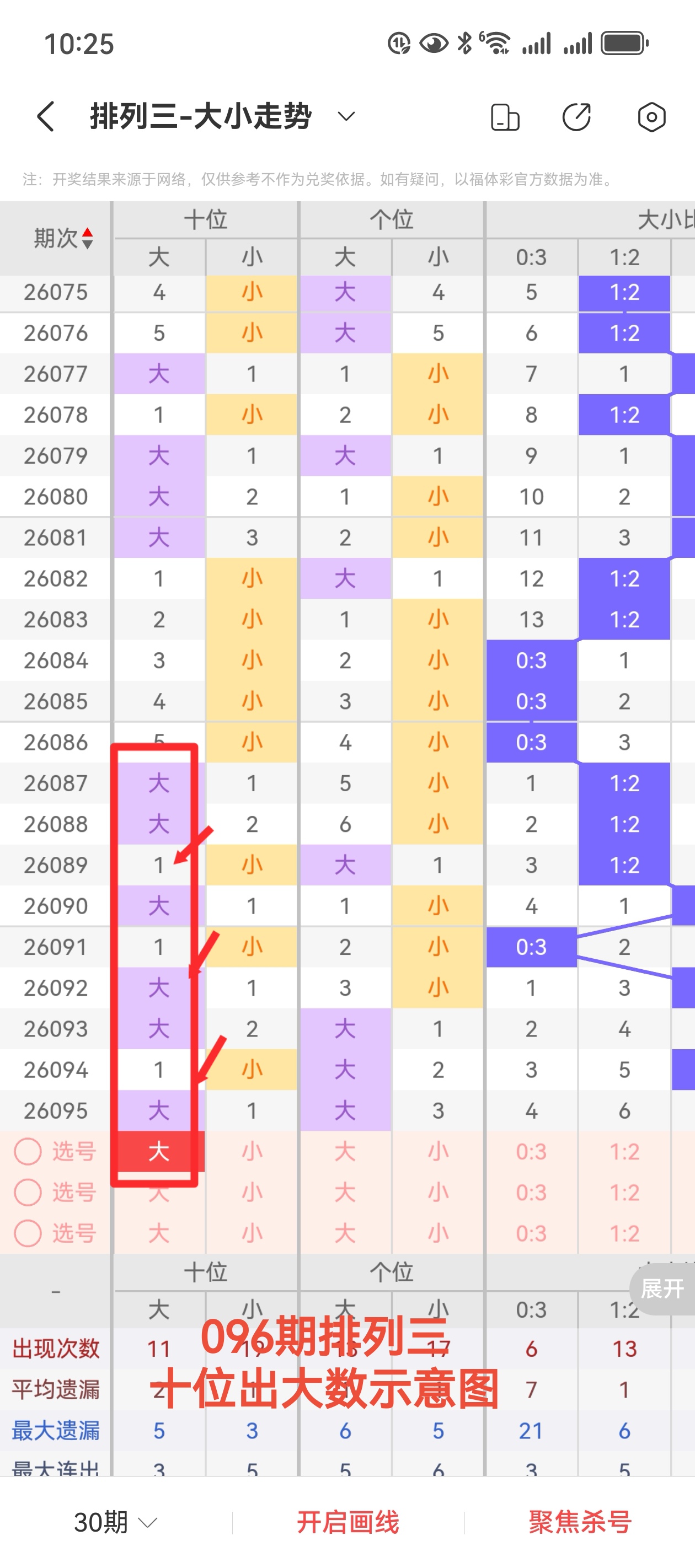
Task: Open the 排列三-大小走势 chart type dropdown
Action: pyautogui.click(x=345, y=116)
